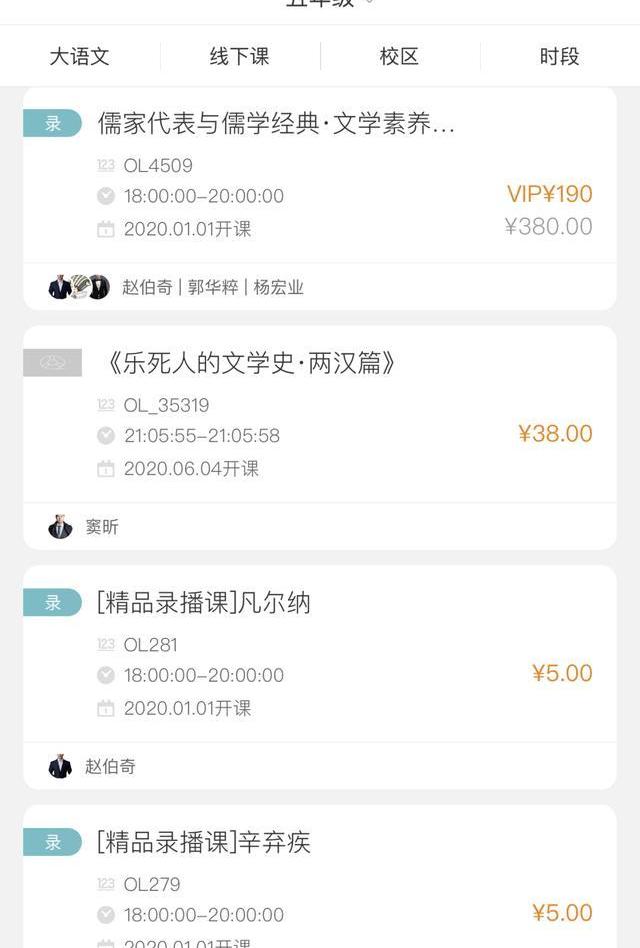View the [精品录播课]凡尔纳 course
Image resolution: width=640 pixels, height=948 pixels.
pos(204,603)
